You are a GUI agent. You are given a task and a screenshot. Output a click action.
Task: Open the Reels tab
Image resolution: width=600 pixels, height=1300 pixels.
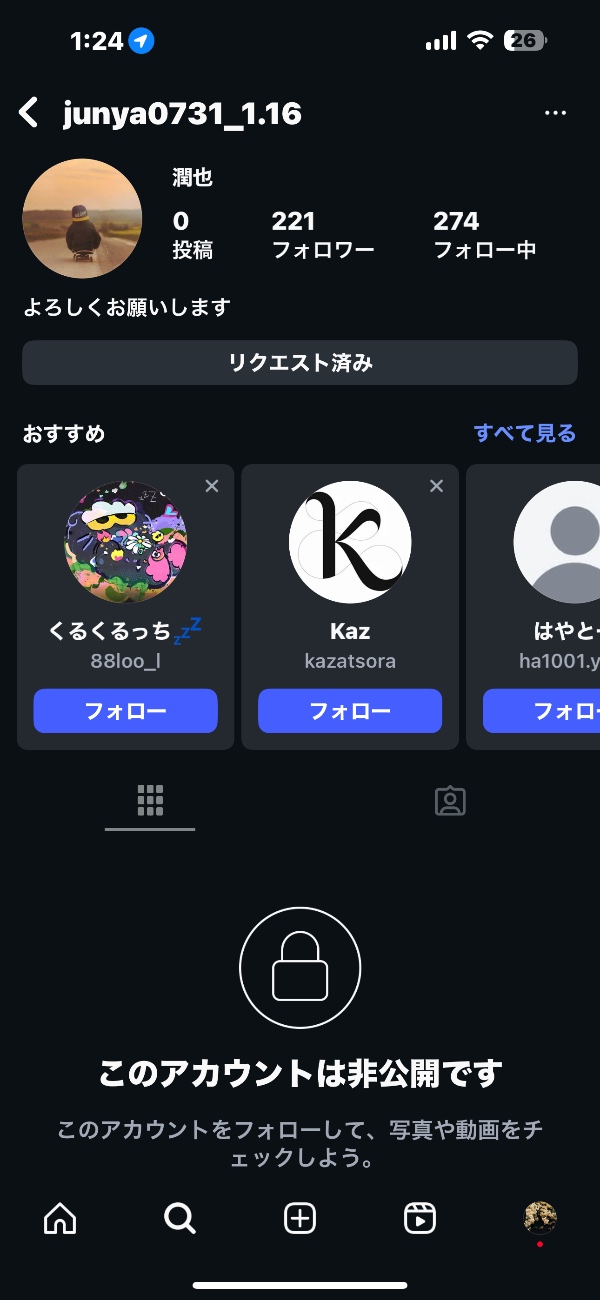[420, 1218]
